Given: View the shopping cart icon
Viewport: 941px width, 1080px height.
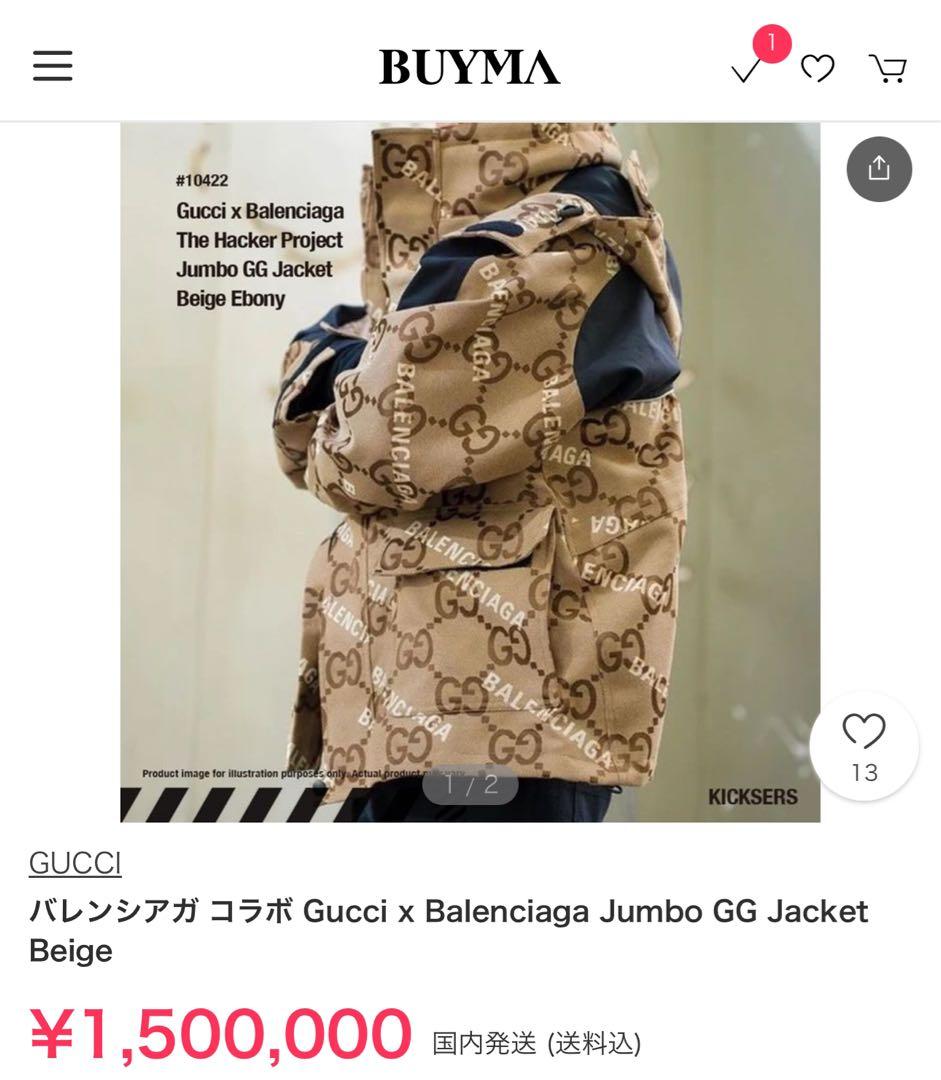Looking at the screenshot, I should click(x=888, y=66).
